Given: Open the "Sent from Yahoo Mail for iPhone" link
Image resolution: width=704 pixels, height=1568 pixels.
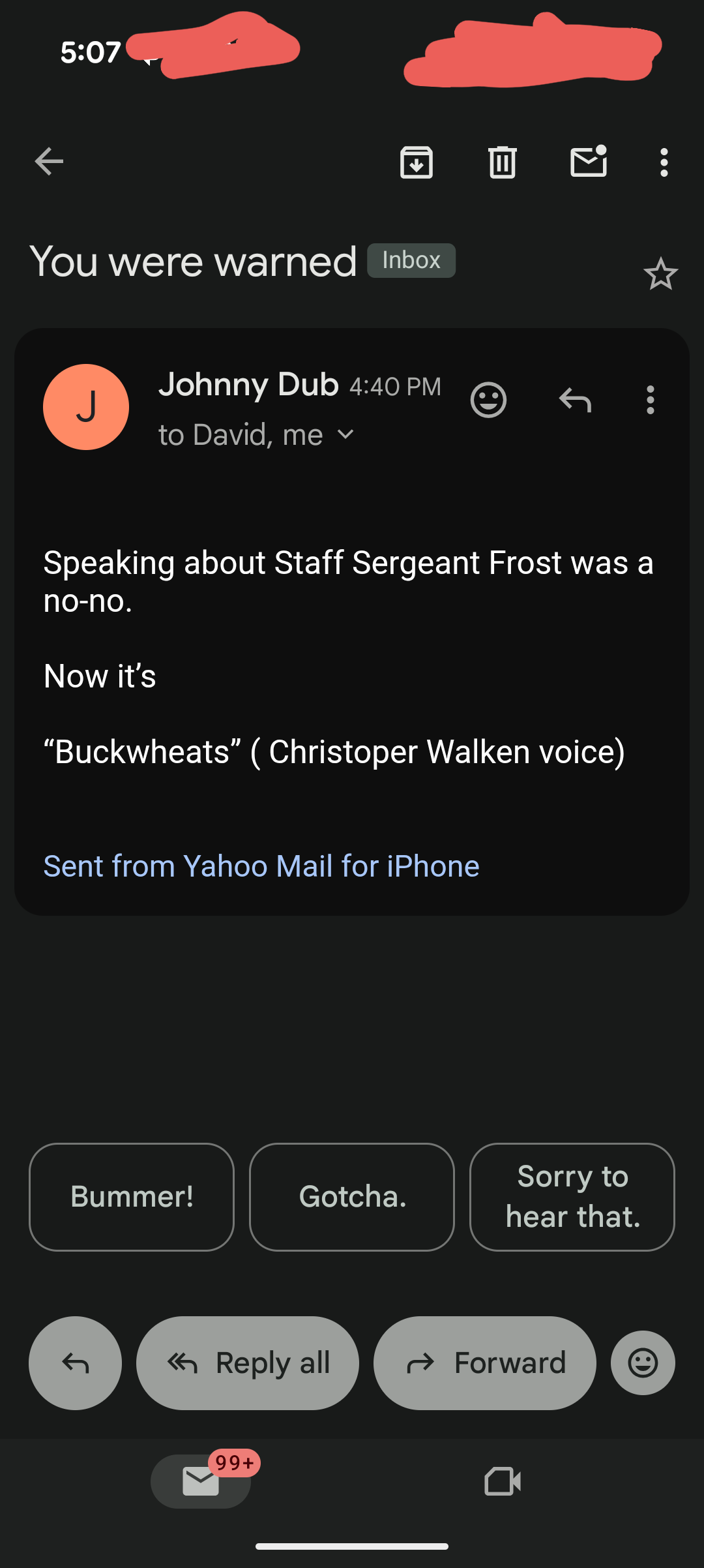Looking at the screenshot, I should click(x=261, y=866).
